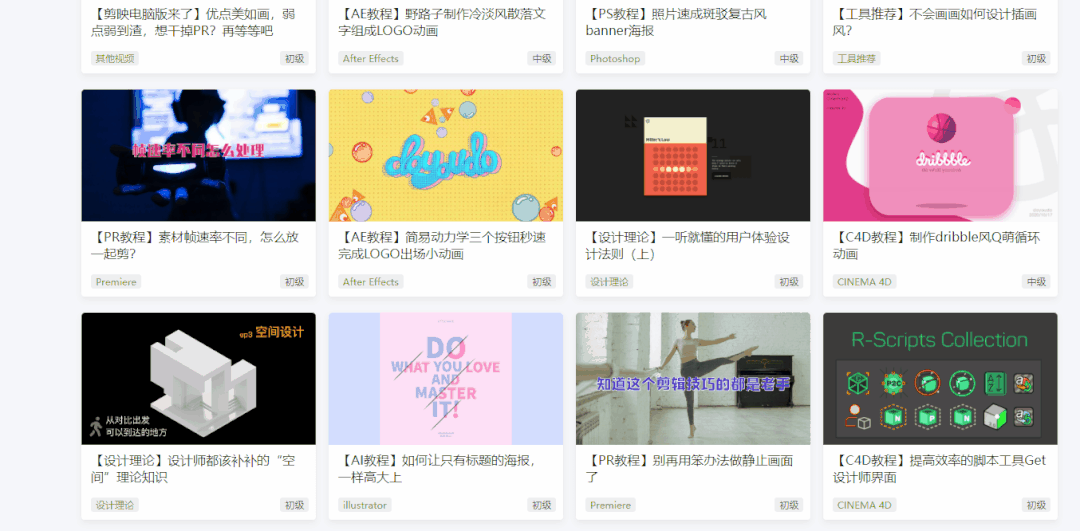Select the illustrator category tag
The image size is (1080, 531).
pos(365,505)
